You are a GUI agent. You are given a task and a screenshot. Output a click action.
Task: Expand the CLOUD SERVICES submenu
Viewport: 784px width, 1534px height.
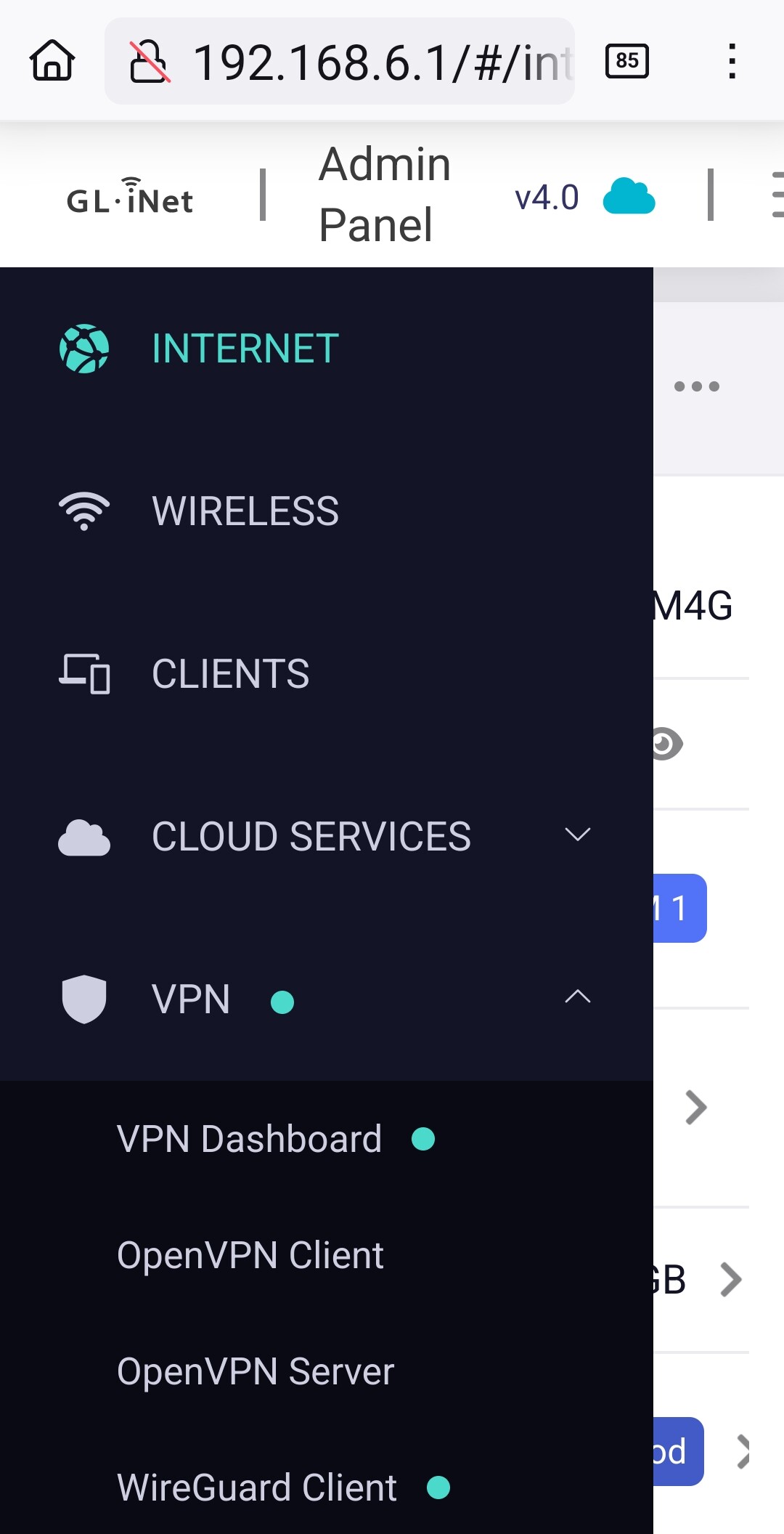click(327, 836)
